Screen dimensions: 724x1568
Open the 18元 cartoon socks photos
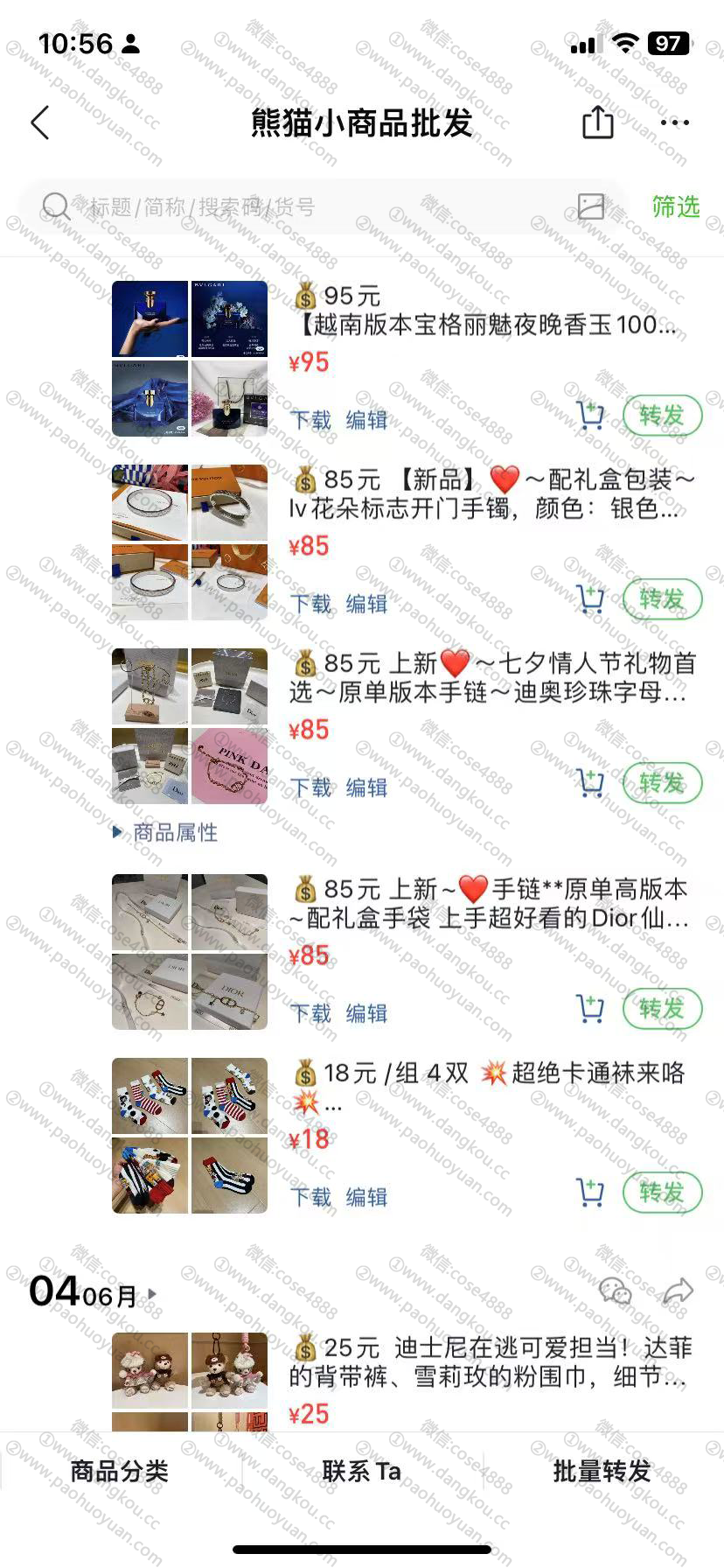click(x=190, y=1136)
